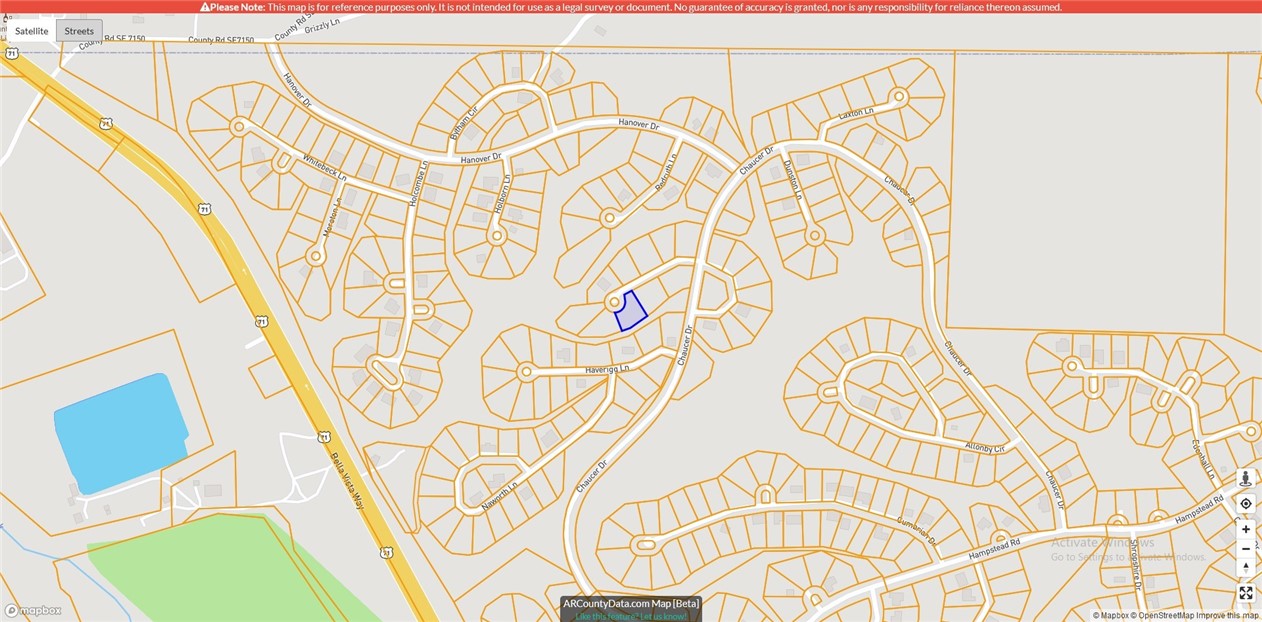Reset map bearing to north
The width and height of the screenshot is (1262, 622).
coord(1245,567)
